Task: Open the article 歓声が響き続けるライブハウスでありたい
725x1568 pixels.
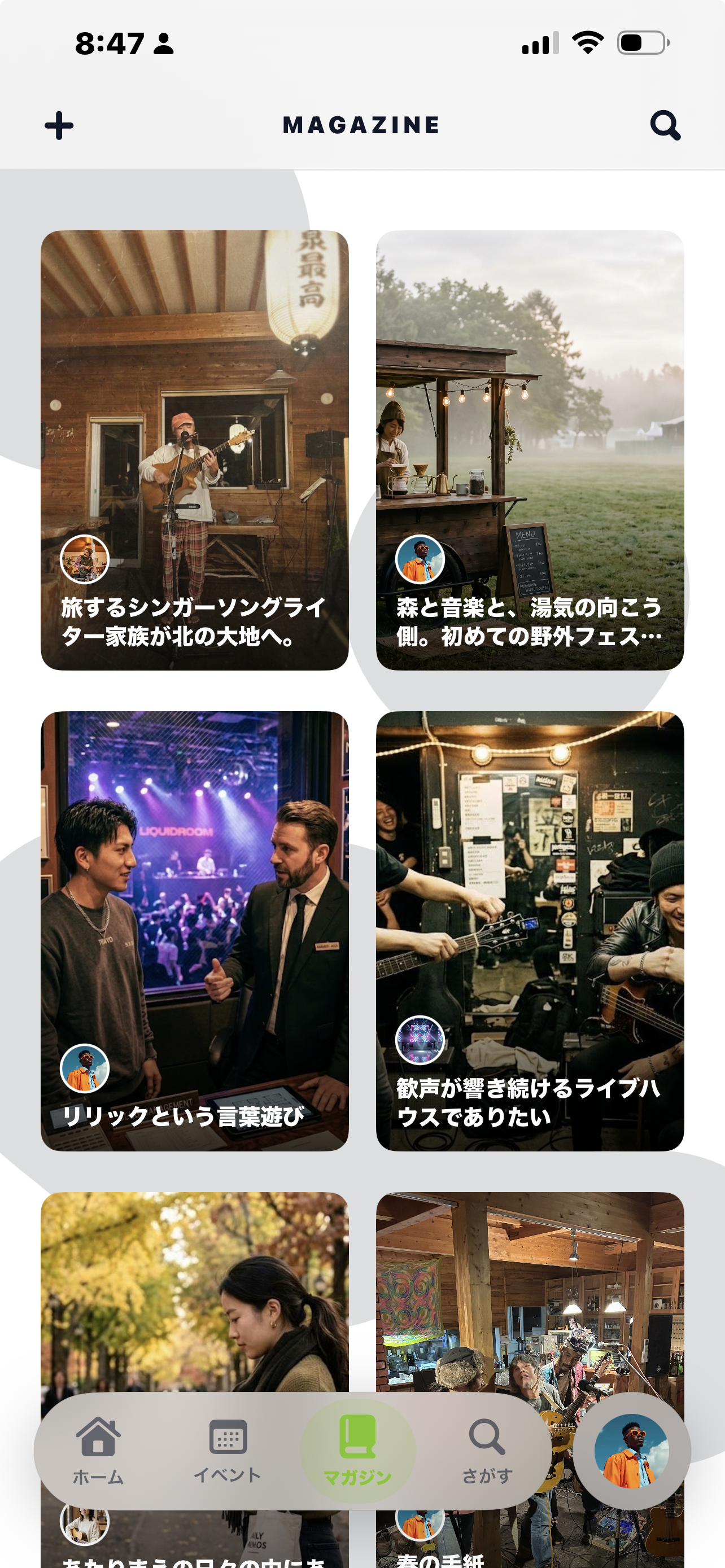Action: [530, 931]
